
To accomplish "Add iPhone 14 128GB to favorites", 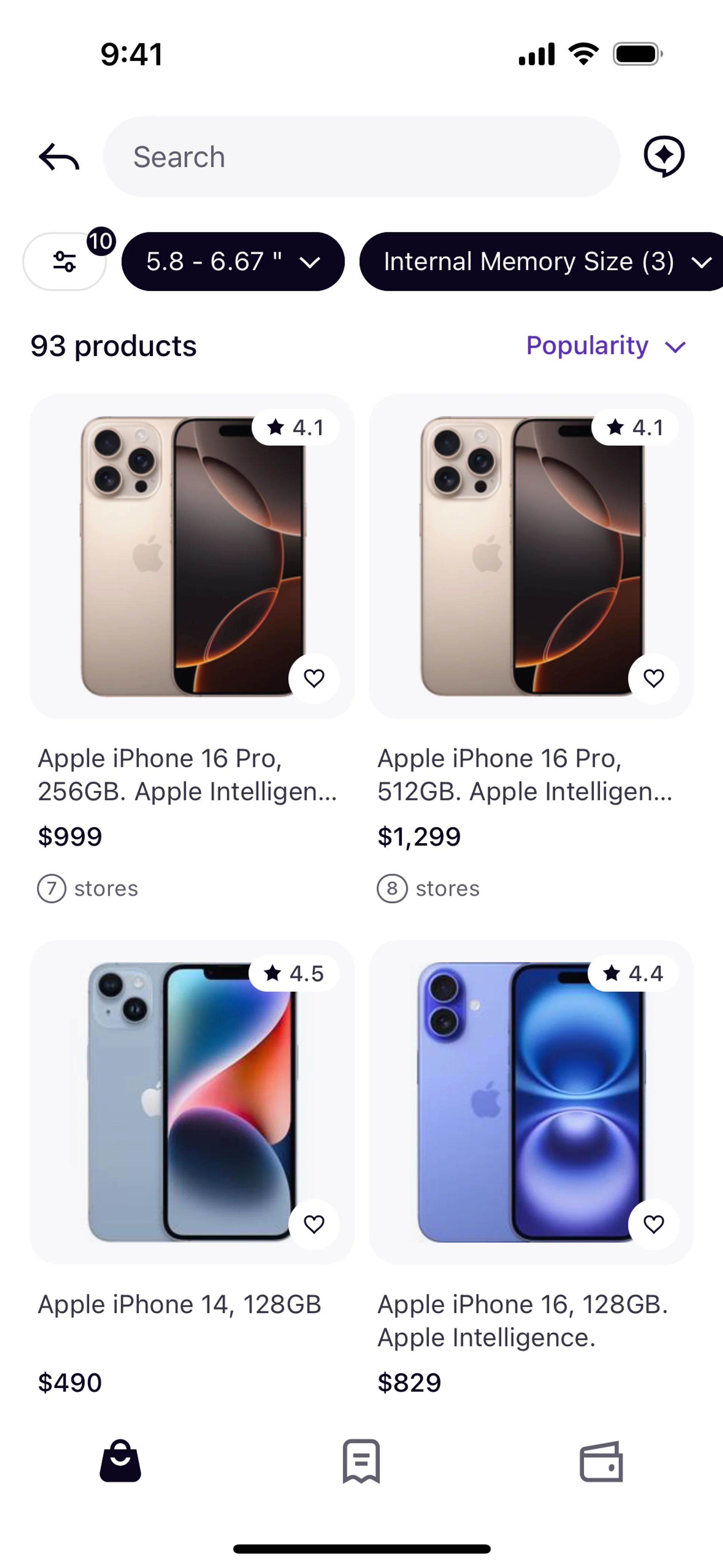I will click(314, 1224).
